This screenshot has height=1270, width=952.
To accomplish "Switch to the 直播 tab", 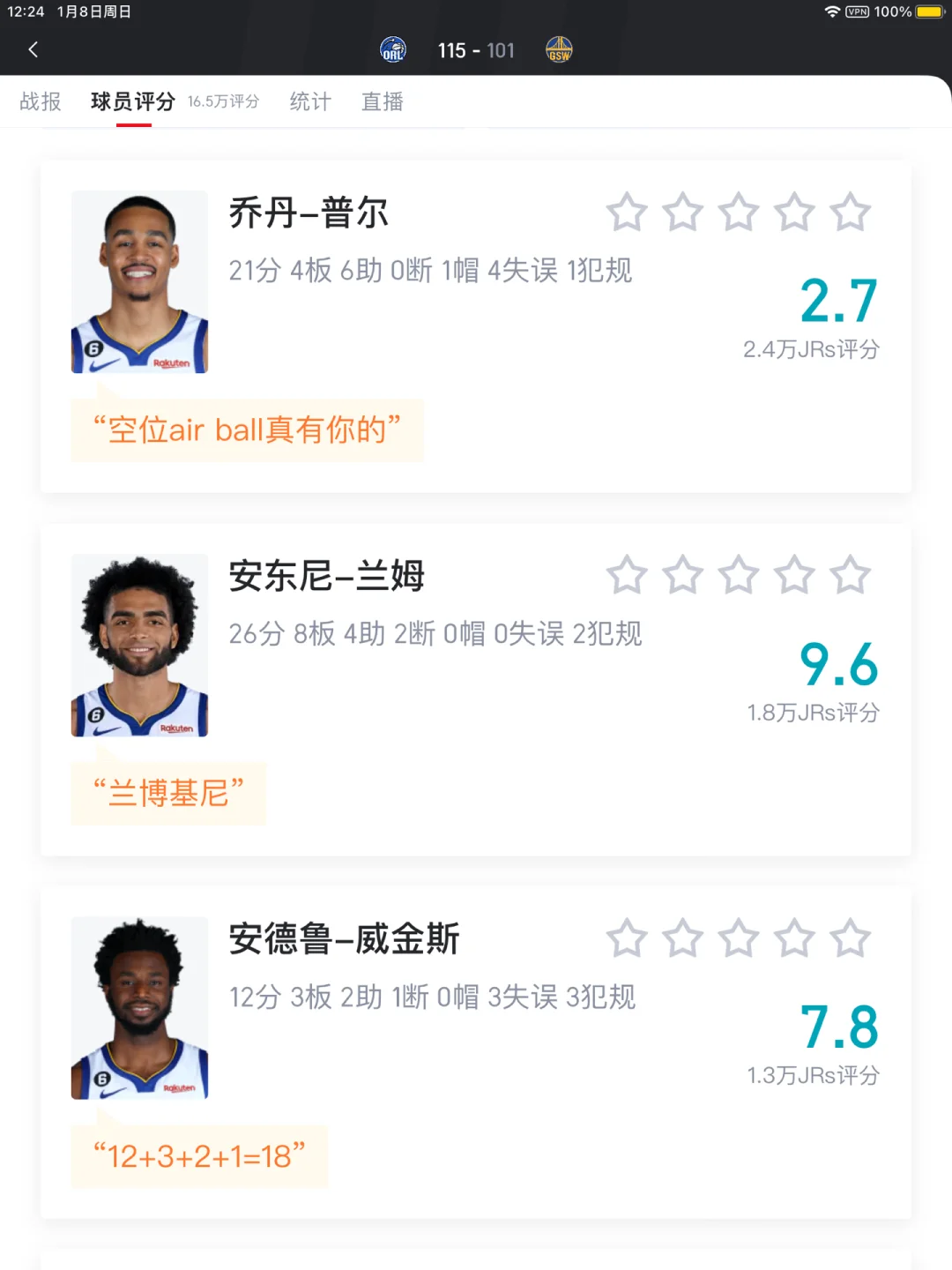I will coord(383,101).
